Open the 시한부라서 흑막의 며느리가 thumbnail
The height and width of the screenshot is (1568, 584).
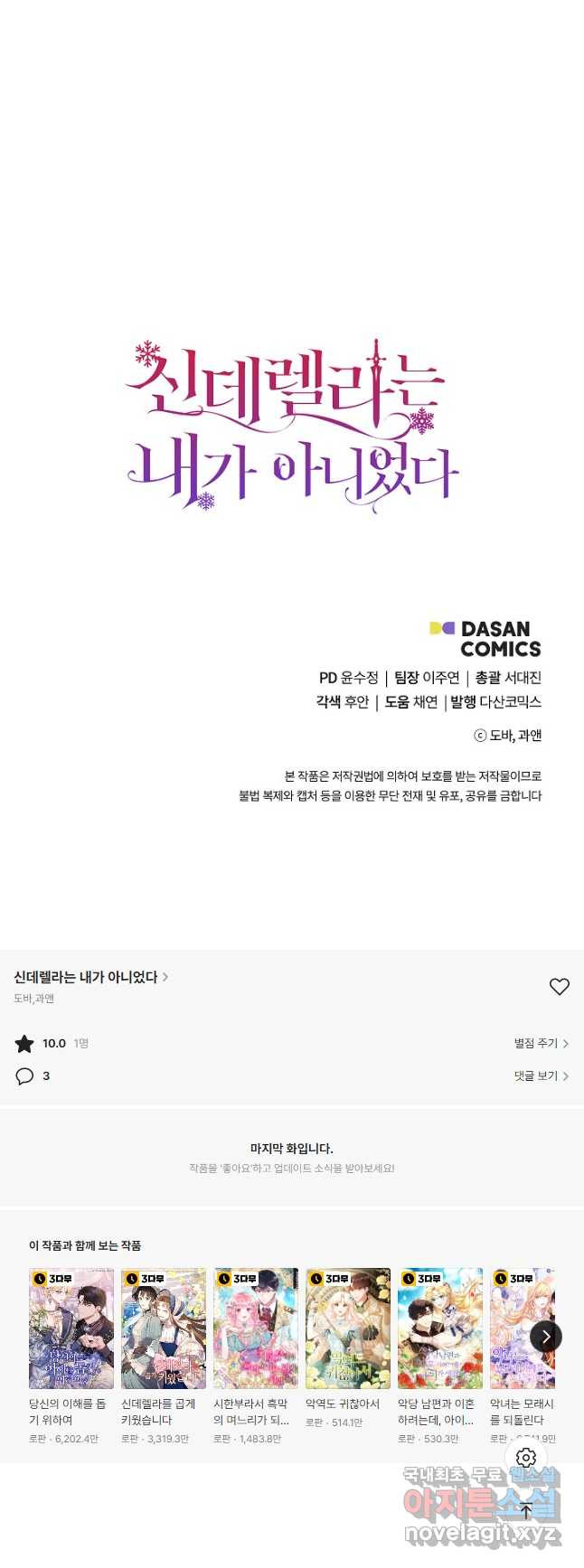click(x=256, y=1328)
